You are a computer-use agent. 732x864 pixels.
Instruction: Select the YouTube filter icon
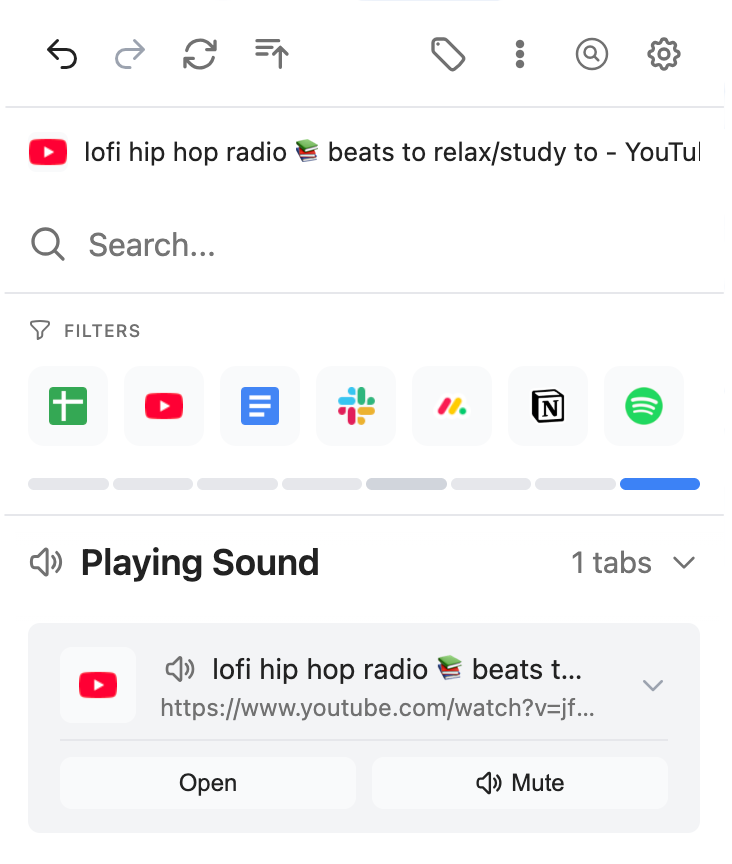[x=164, y=406]
